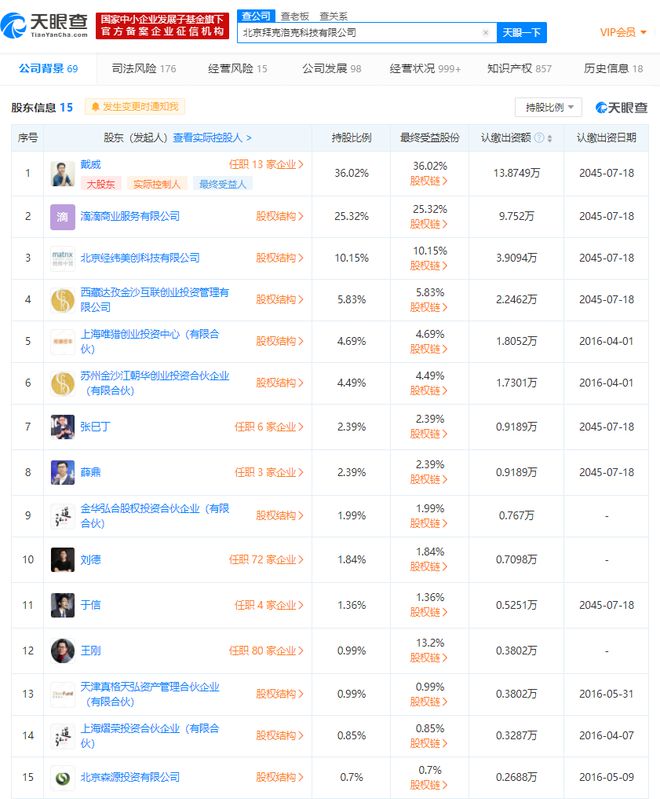This screenshot has height=799, width=660.
Task: Focus the company name search box
Action: pos(360,33)
